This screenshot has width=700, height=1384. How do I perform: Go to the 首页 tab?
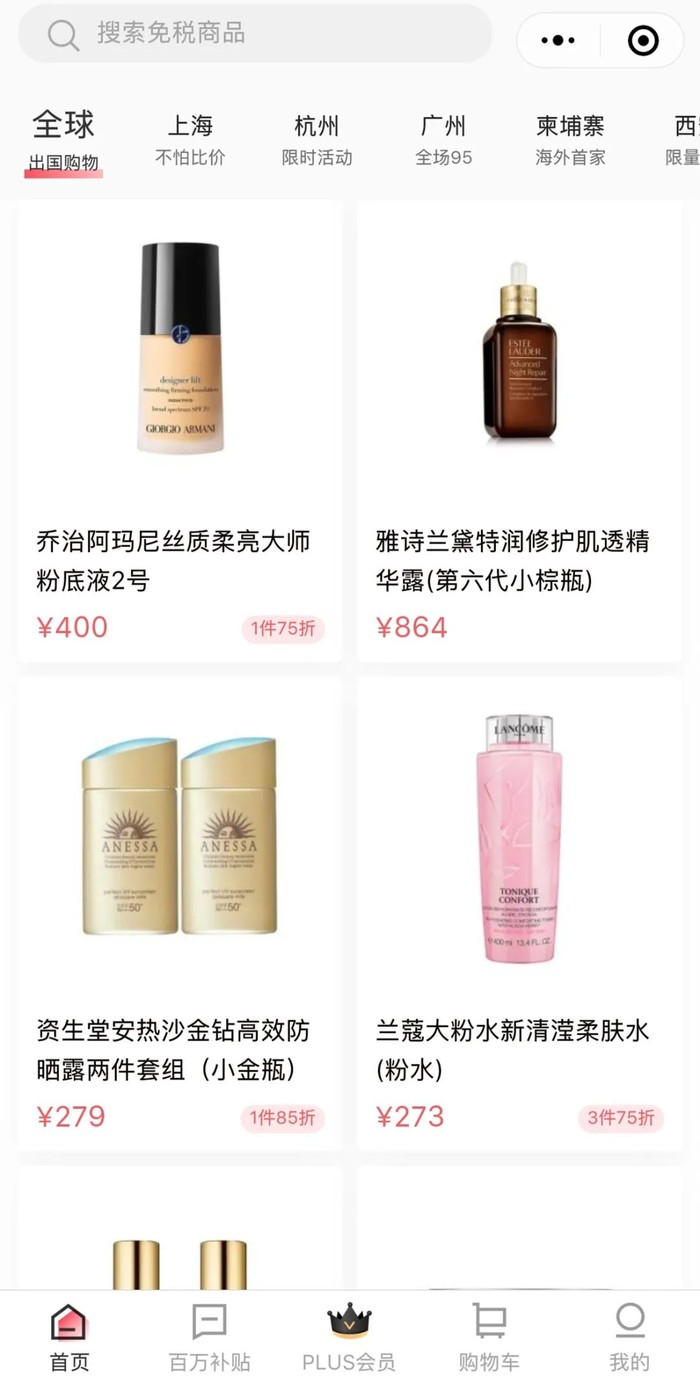click(70, 1337)
